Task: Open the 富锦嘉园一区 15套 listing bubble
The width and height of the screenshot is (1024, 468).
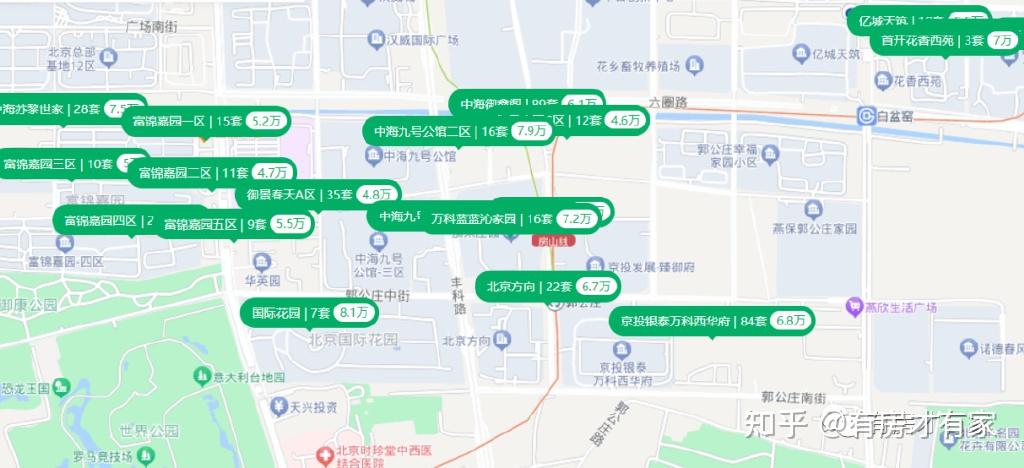Action: tap(206, 121)
